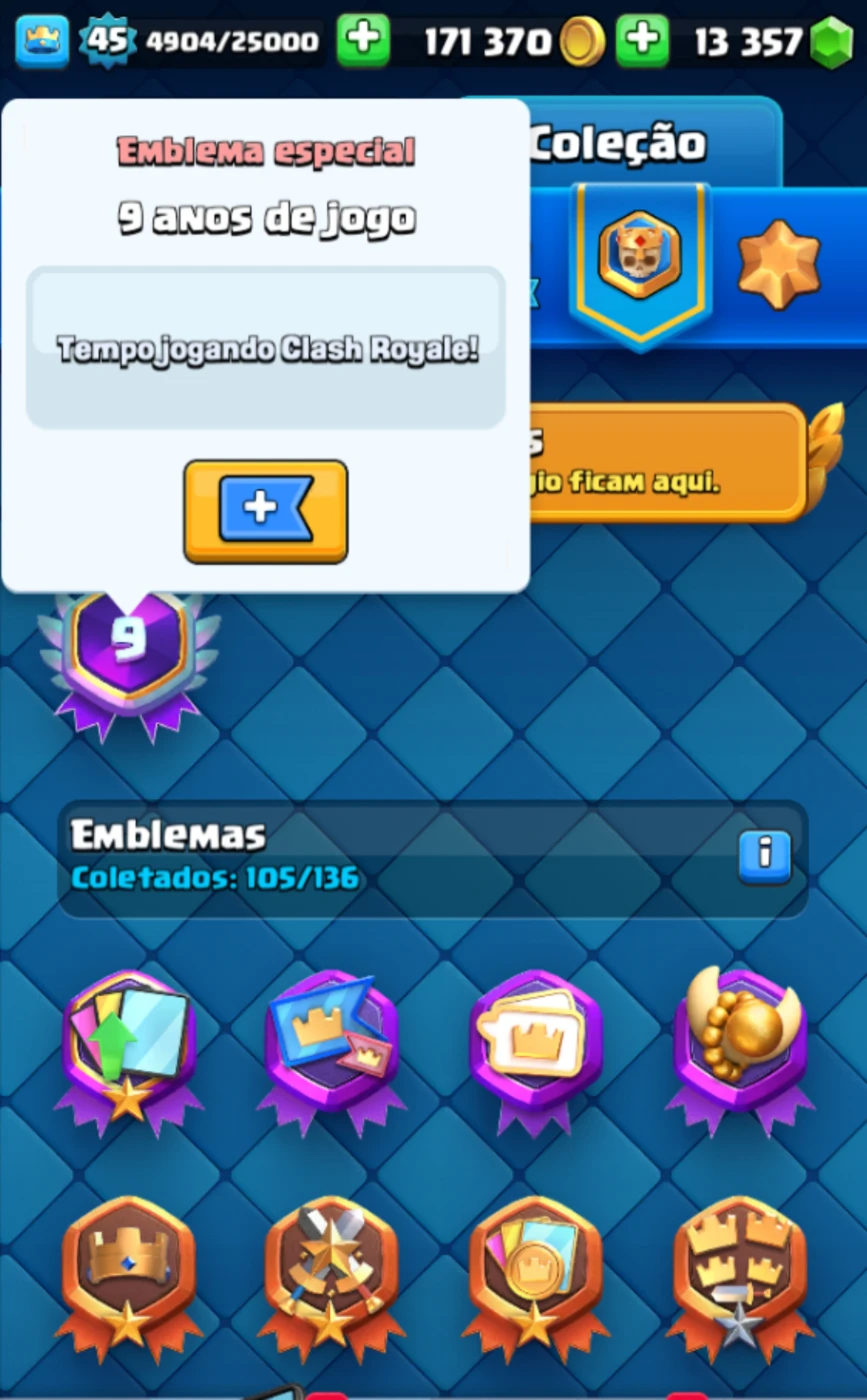Add gold with the green plus button
This screenshot has height=1400, width=867.
click(x=363, y=41)
